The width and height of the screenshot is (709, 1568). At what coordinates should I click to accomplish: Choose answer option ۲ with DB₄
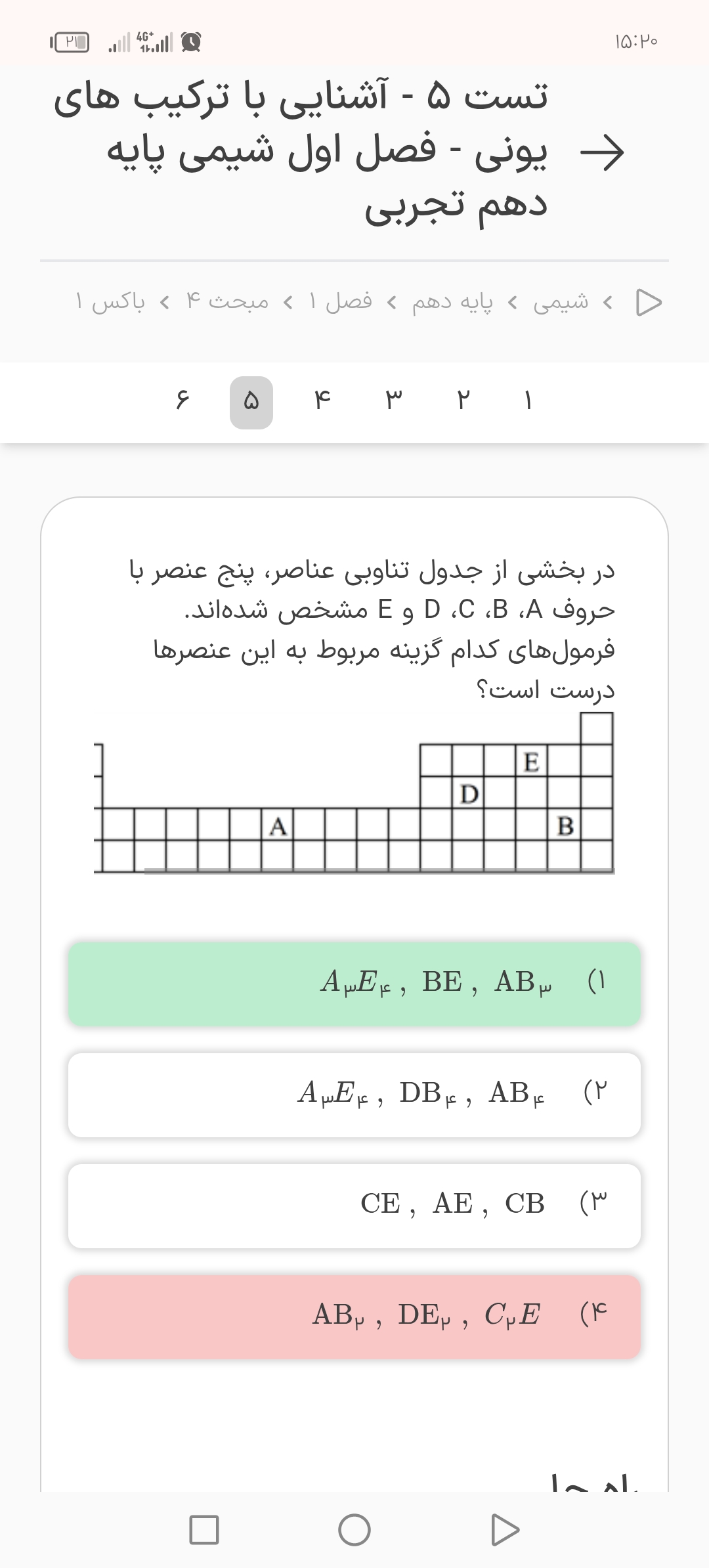click(354, 1095)
